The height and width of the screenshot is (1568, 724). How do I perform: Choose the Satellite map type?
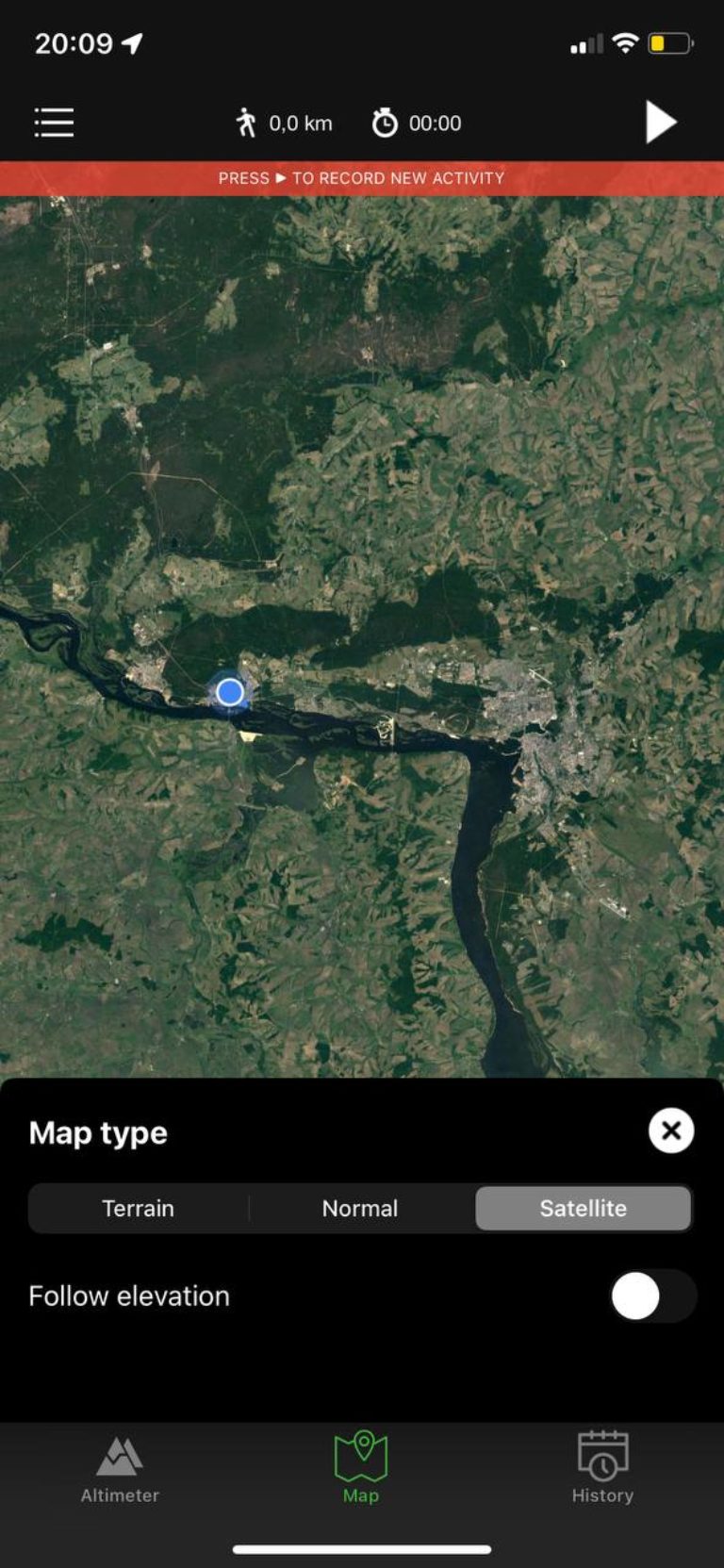[x=583, y=1208]
